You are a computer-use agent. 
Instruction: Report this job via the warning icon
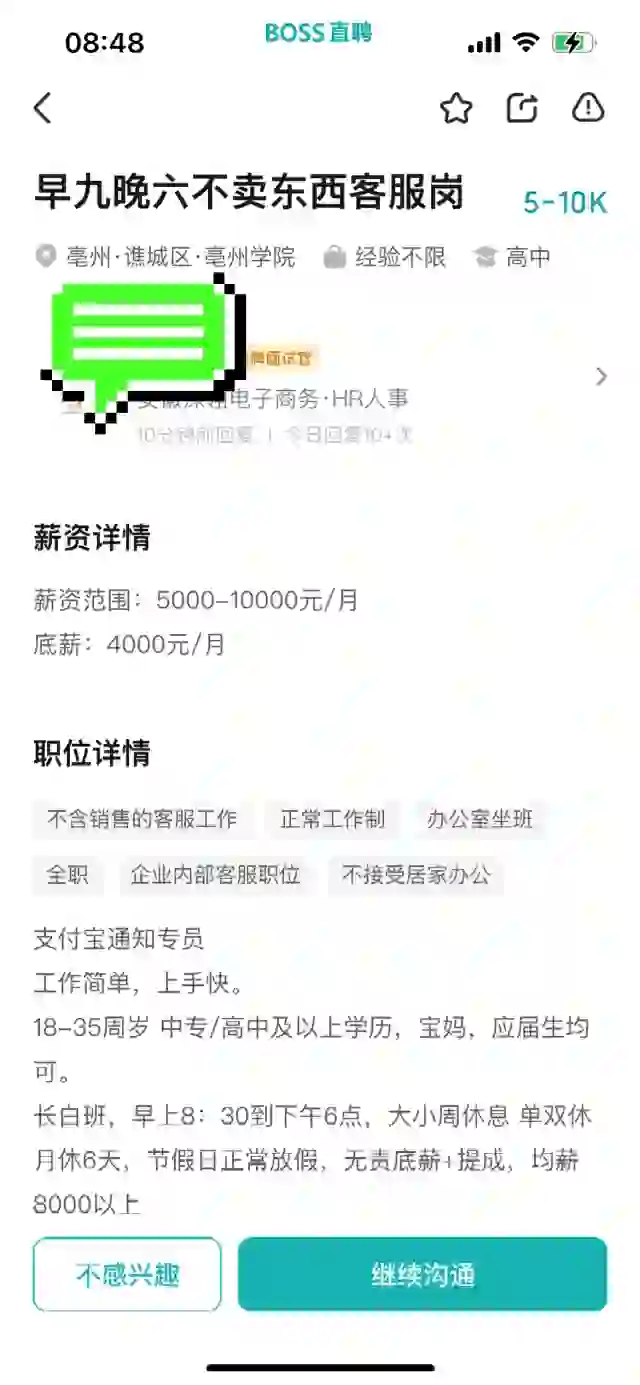588,108
